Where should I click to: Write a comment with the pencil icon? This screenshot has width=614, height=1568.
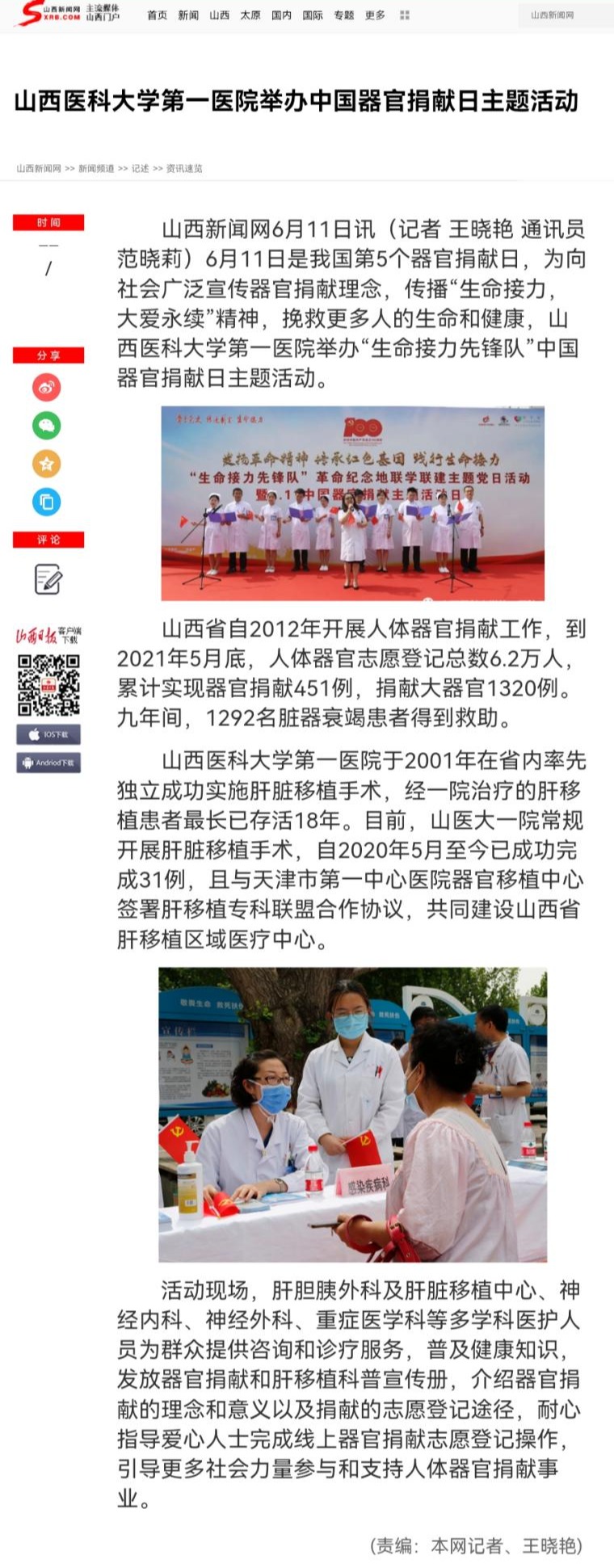(48, 579)
